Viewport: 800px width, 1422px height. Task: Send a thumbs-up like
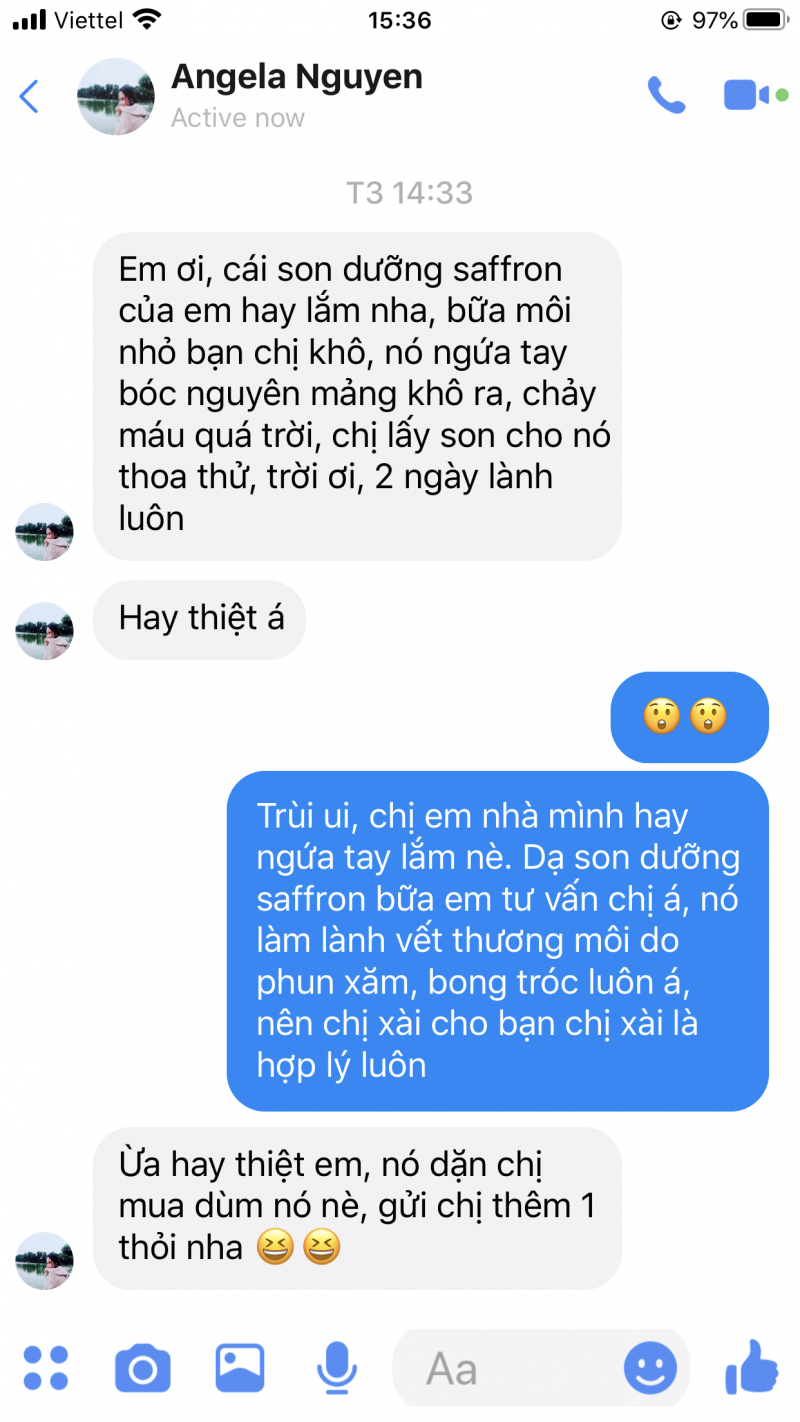click(x=751, y=1366)
